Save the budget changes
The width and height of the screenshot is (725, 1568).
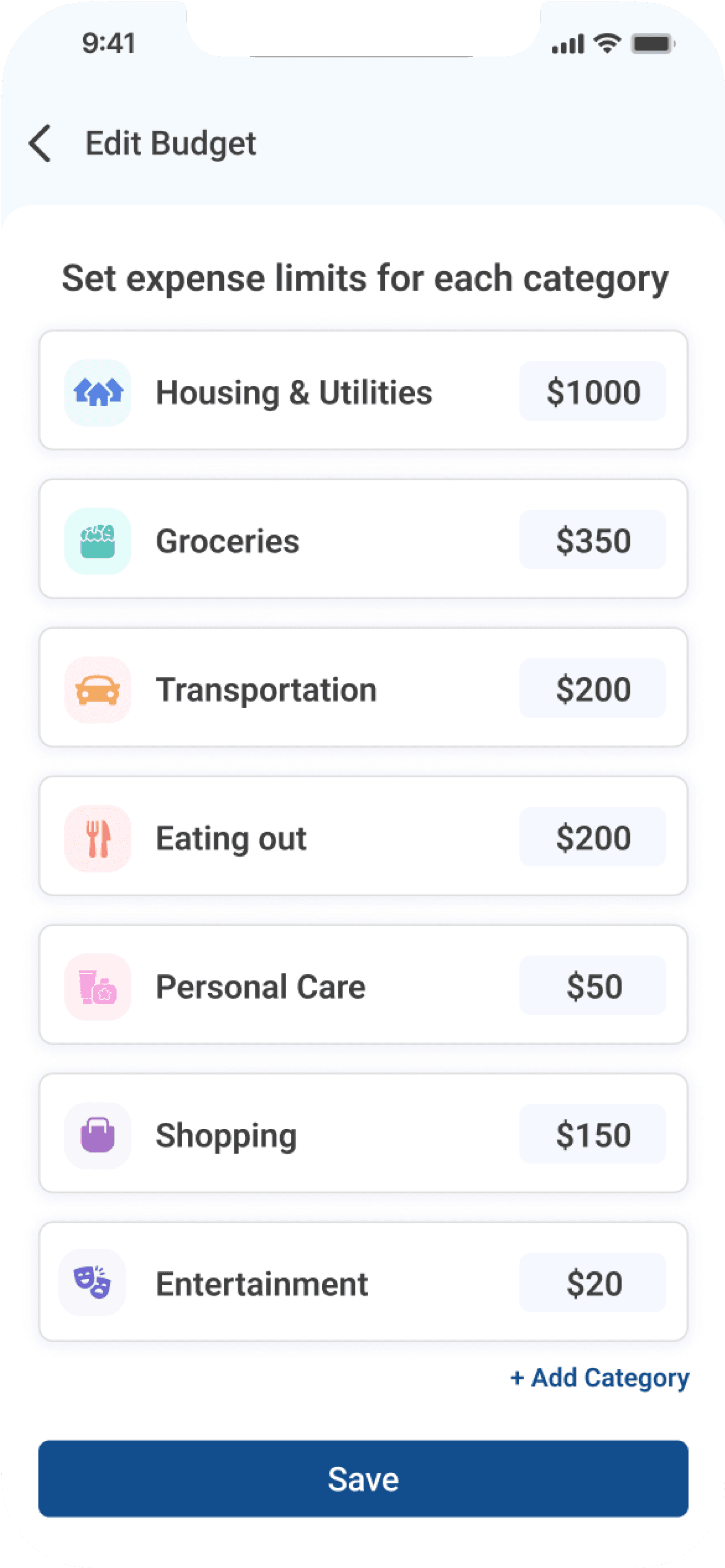tap(363, 1478)
